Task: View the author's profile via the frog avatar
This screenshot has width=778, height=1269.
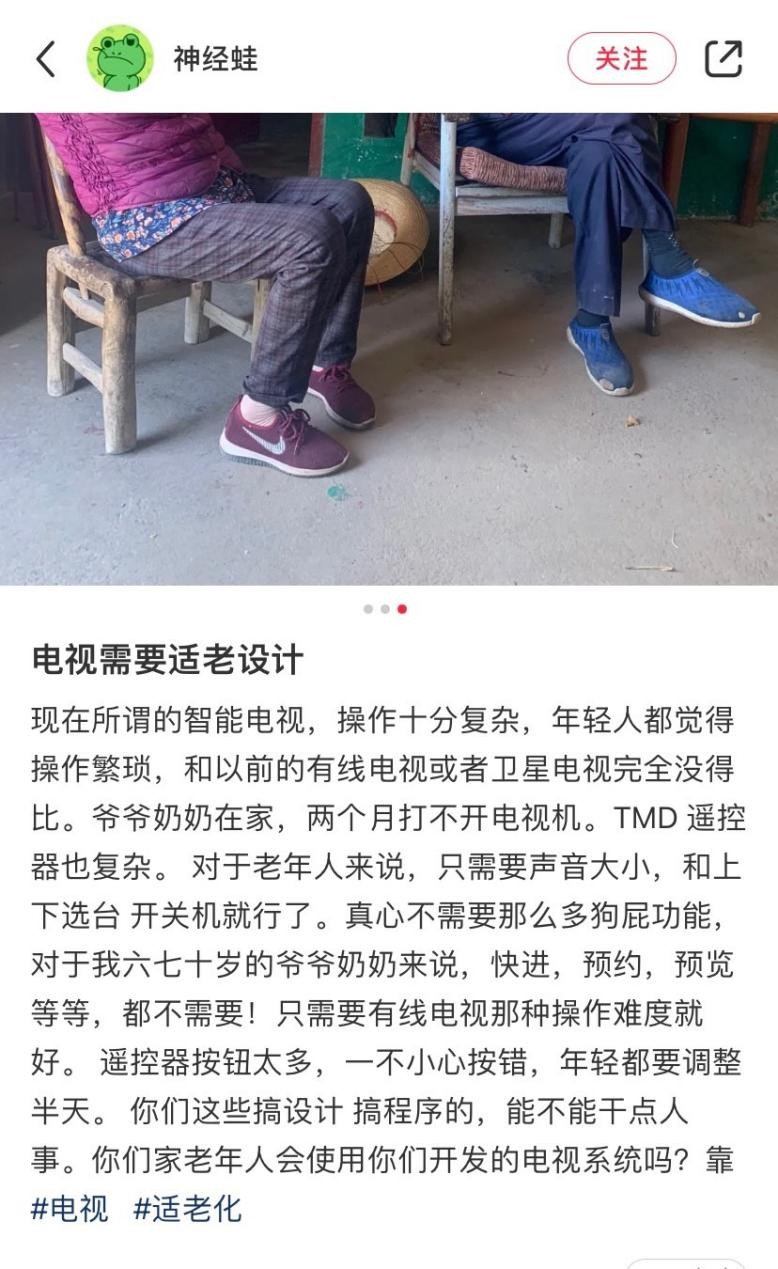Action: (119, 59)
